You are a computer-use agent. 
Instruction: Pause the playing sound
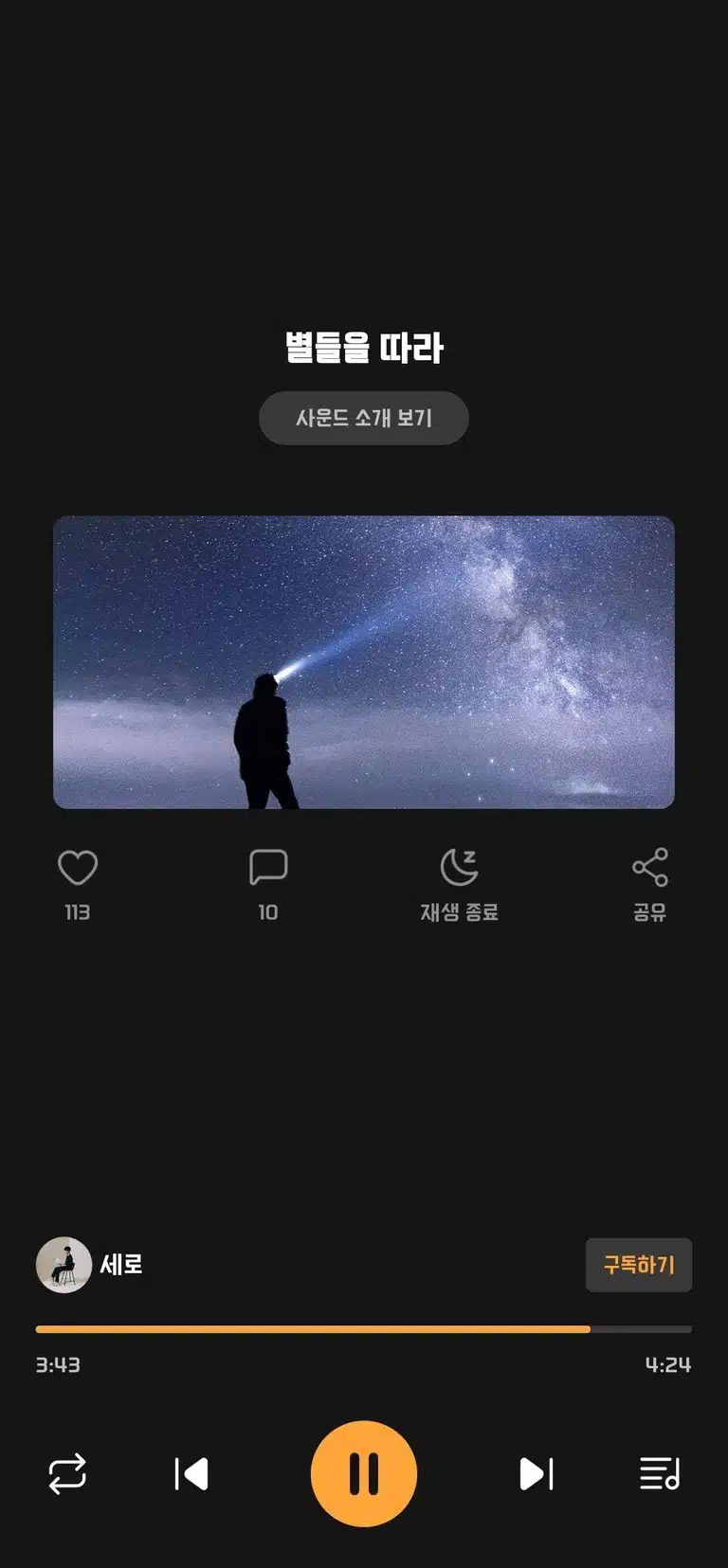[x=364, y=1474]
